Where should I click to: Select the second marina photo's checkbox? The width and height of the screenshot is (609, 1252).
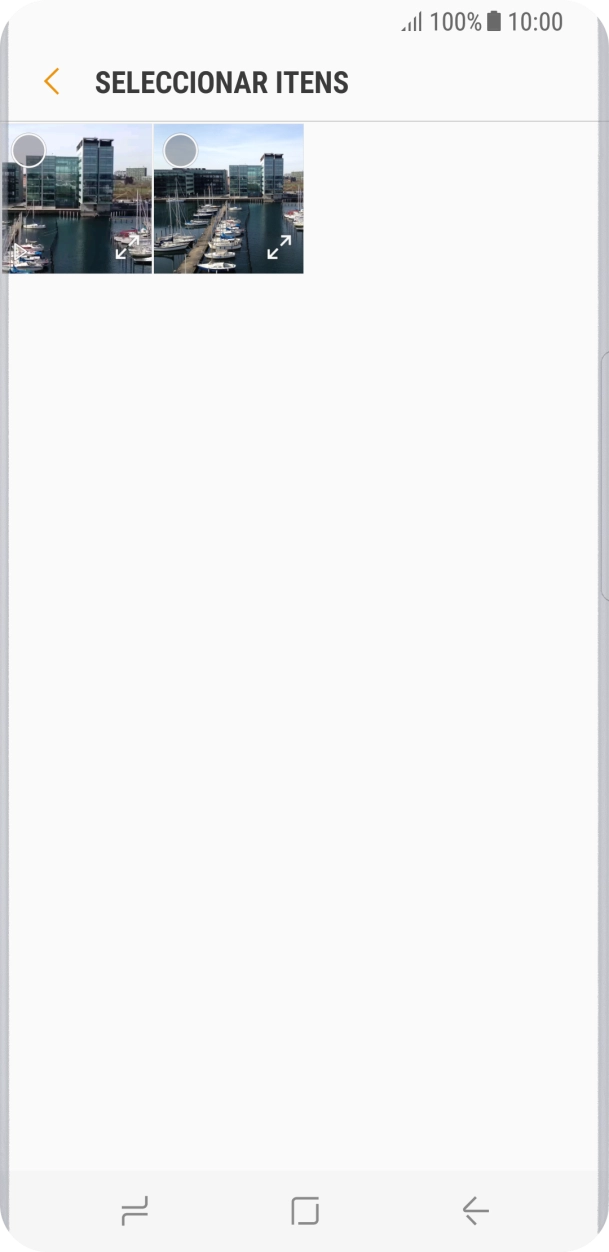pyautogui.click(x=180, y=151)
